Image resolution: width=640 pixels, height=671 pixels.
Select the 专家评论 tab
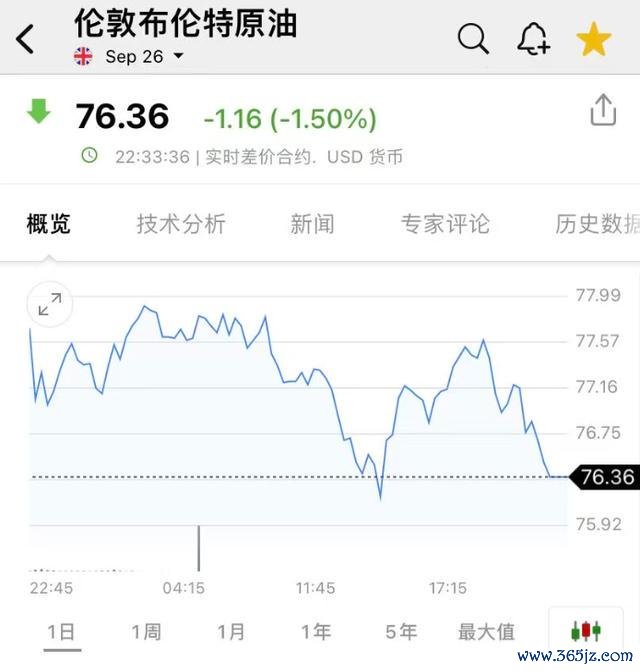445,223
